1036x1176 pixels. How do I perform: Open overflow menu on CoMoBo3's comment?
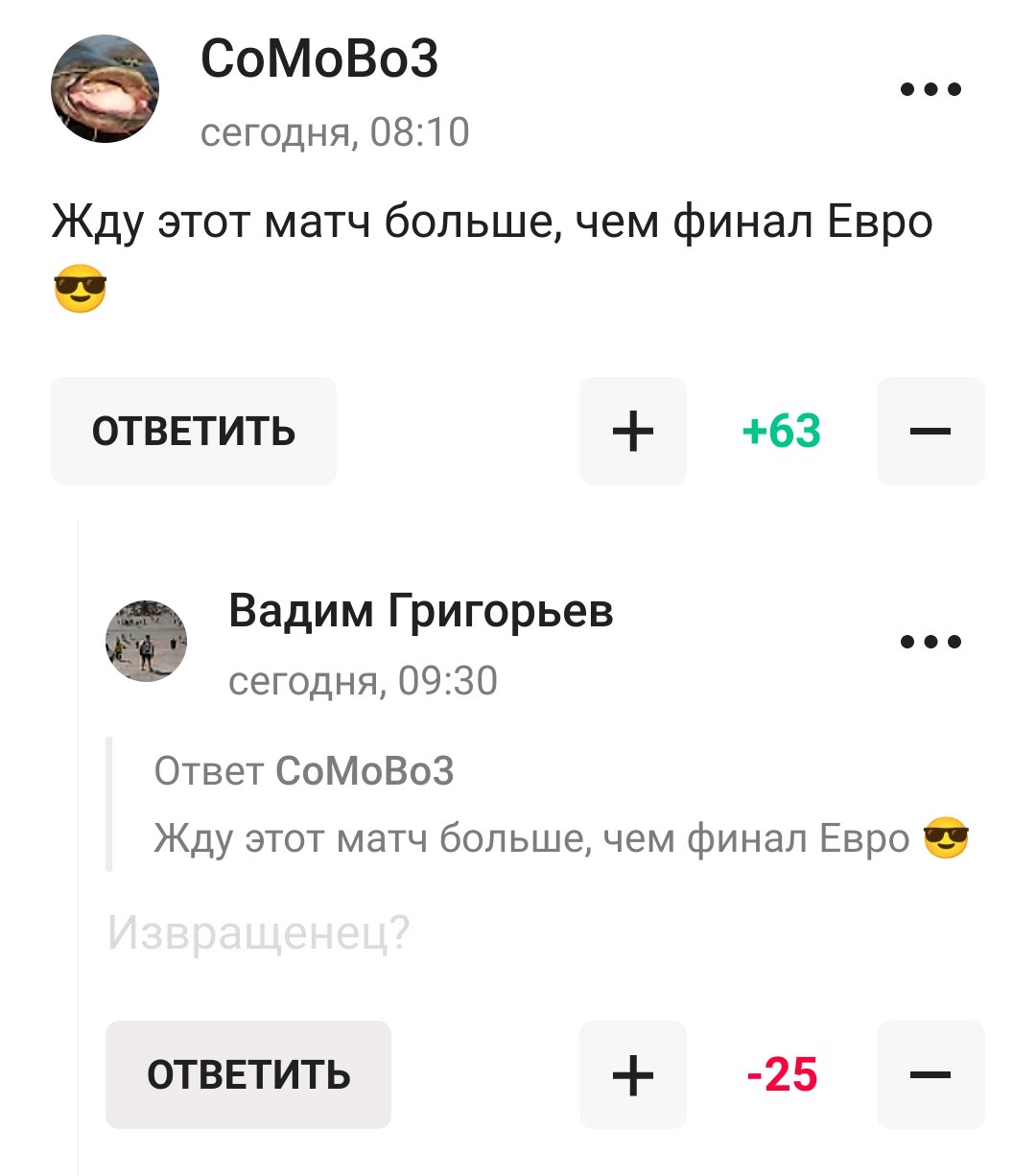coord(930,90)
